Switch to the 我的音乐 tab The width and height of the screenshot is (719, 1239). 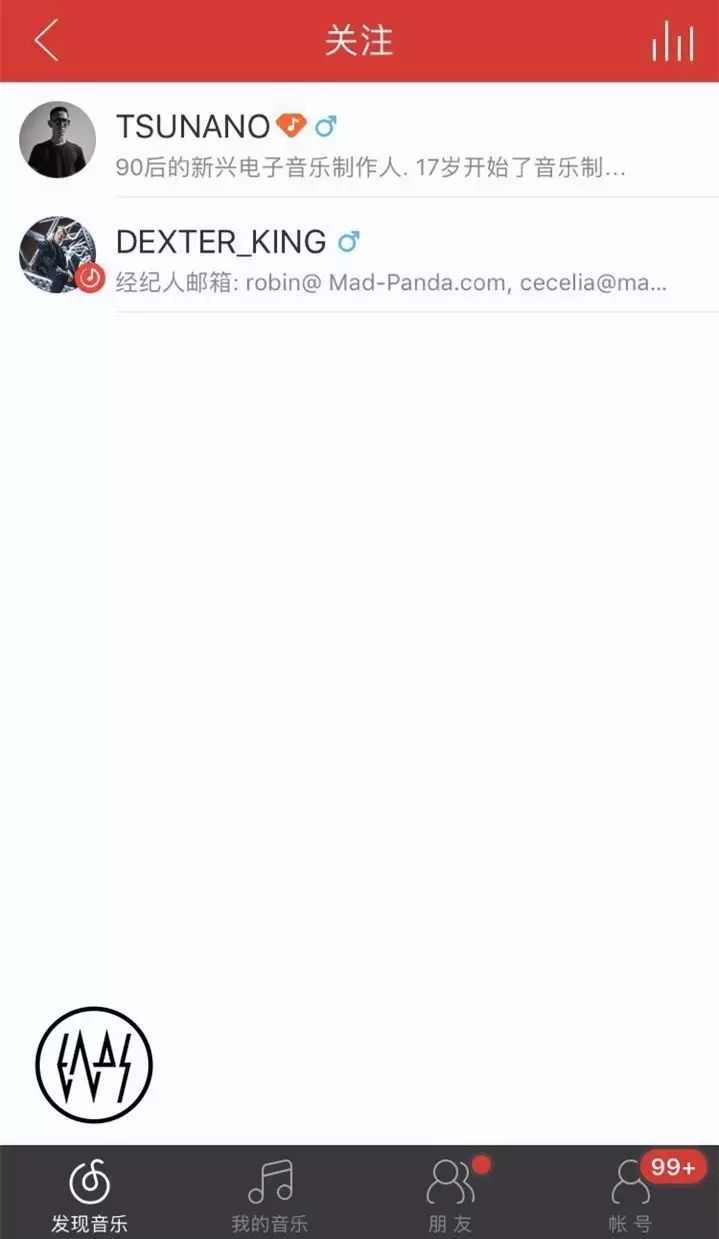click(270, 1195)
